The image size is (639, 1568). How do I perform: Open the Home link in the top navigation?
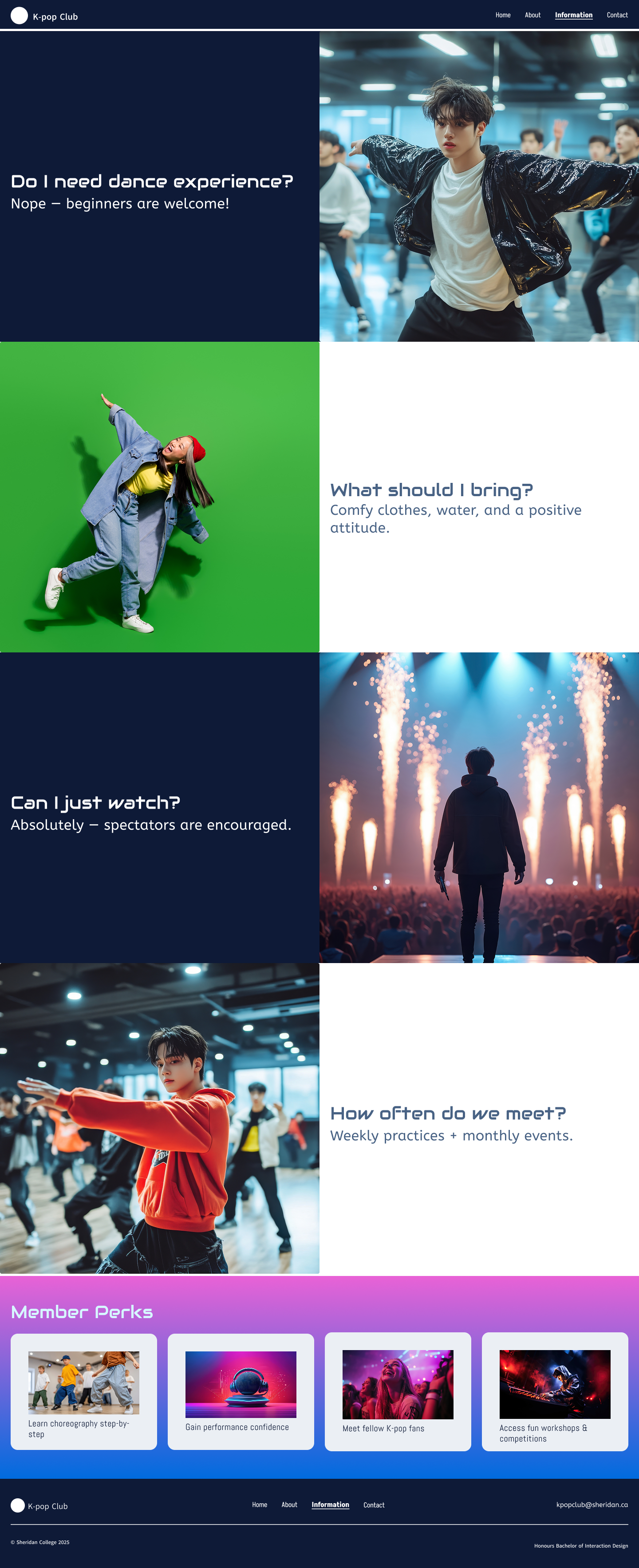503,15
